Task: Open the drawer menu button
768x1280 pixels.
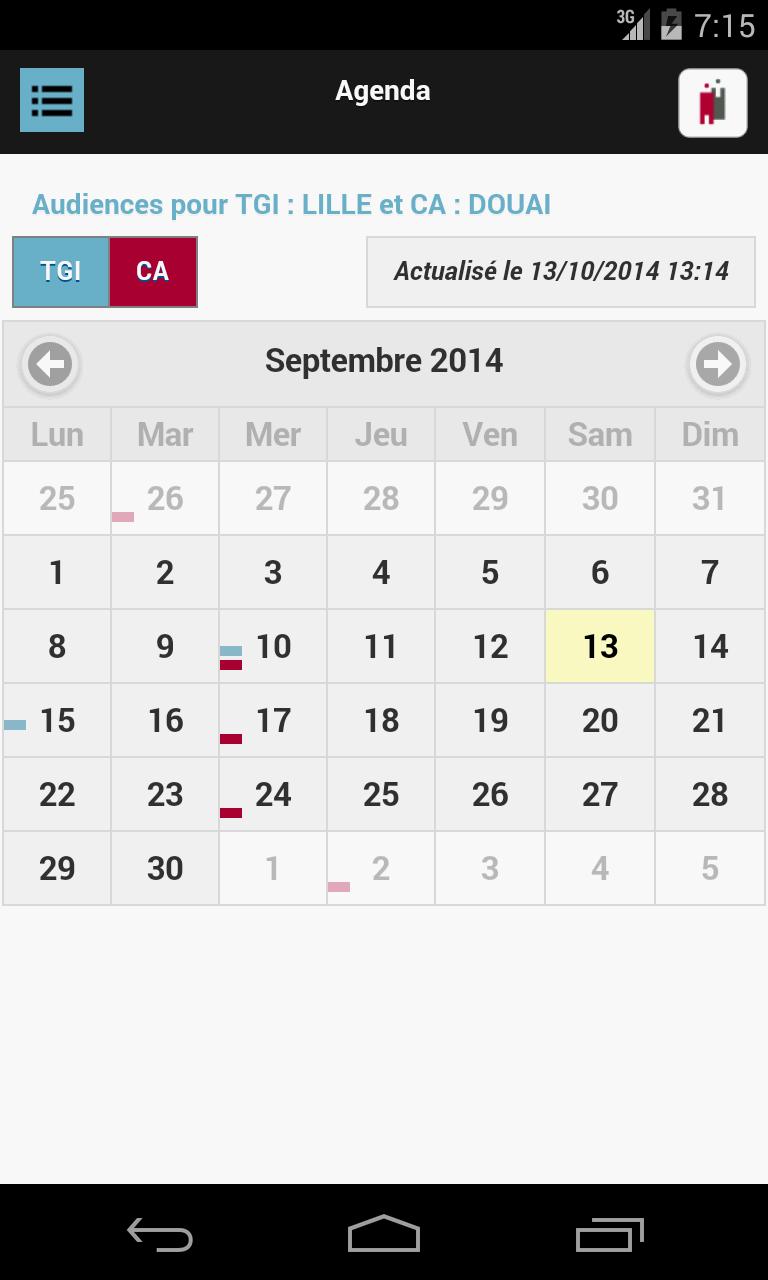Action: click(x=52, y=100)
